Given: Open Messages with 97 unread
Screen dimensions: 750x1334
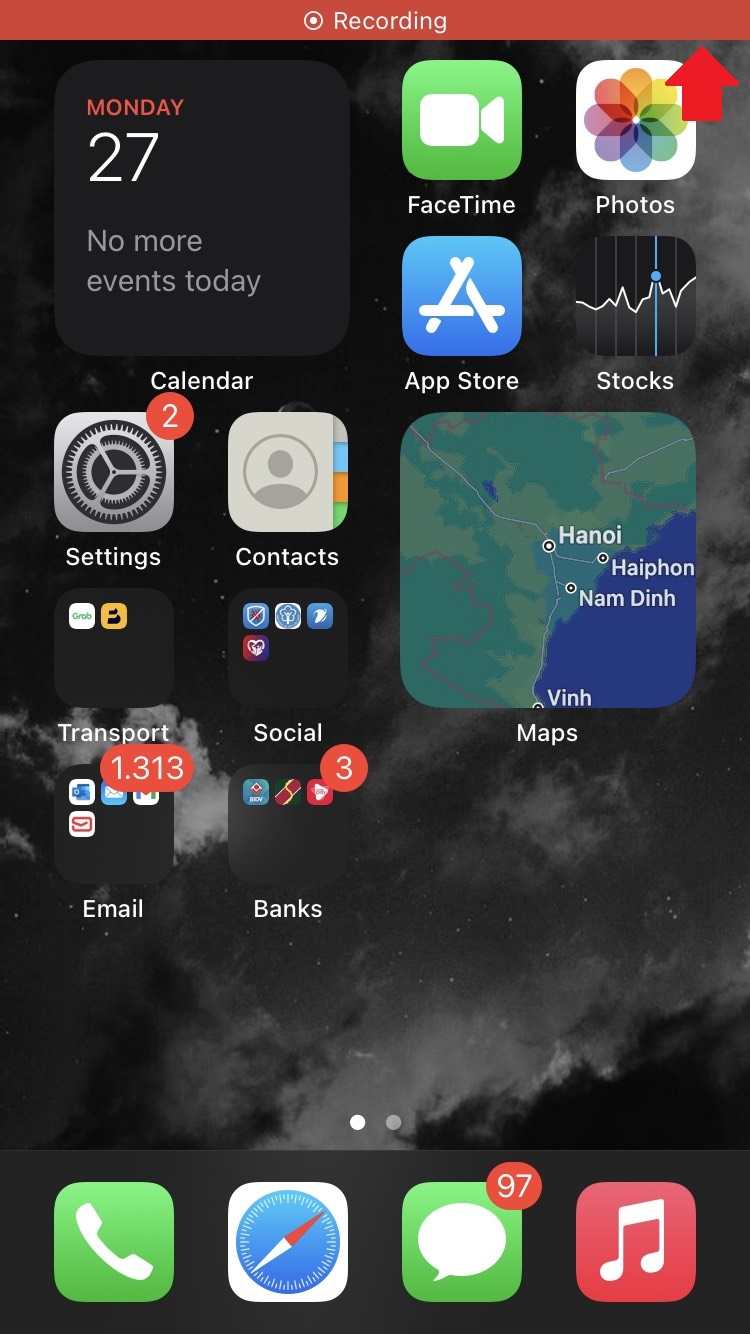Looking at the screenshot, I should coord(461,1242).
